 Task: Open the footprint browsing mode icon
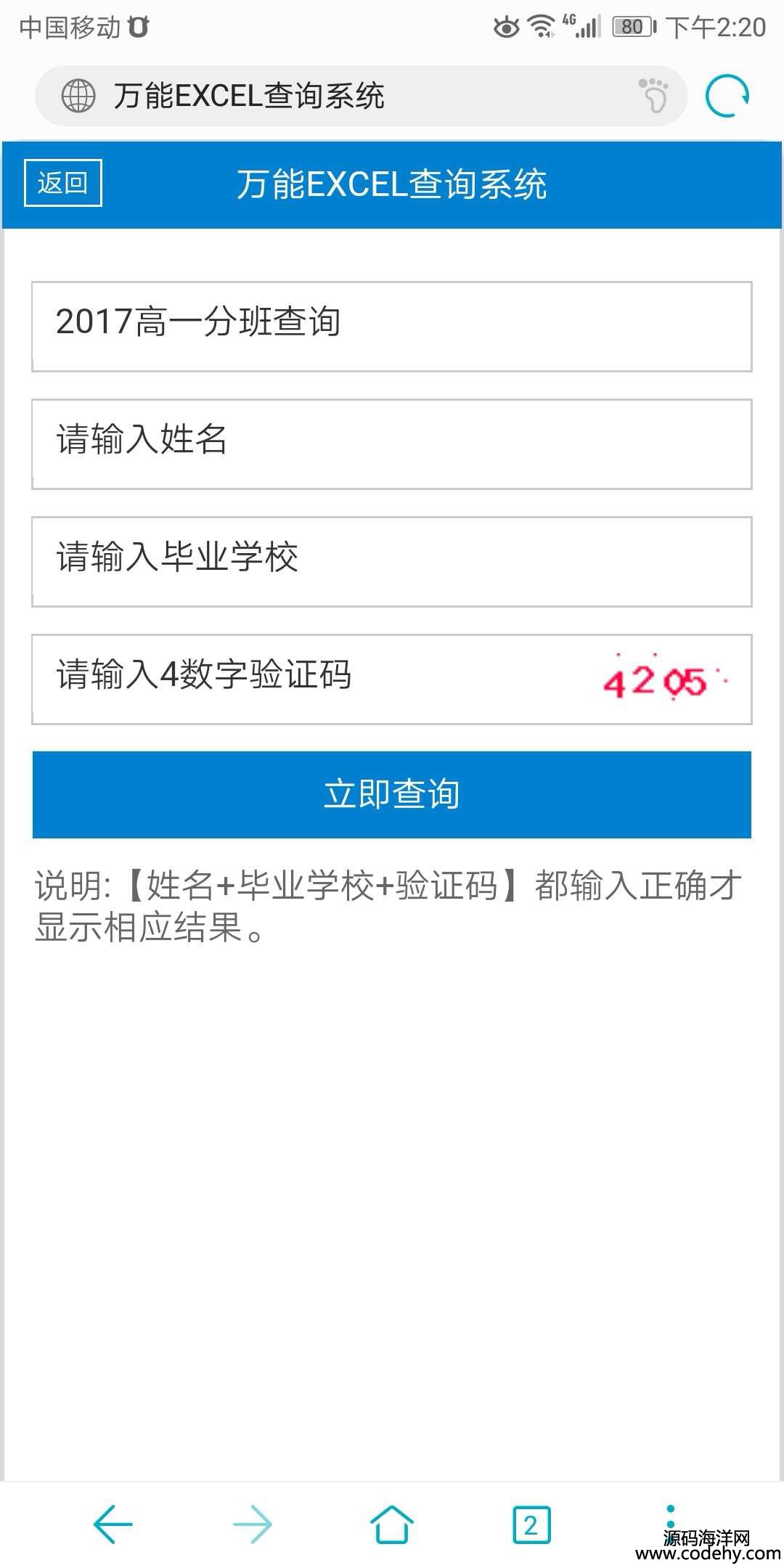coord(653,95)
